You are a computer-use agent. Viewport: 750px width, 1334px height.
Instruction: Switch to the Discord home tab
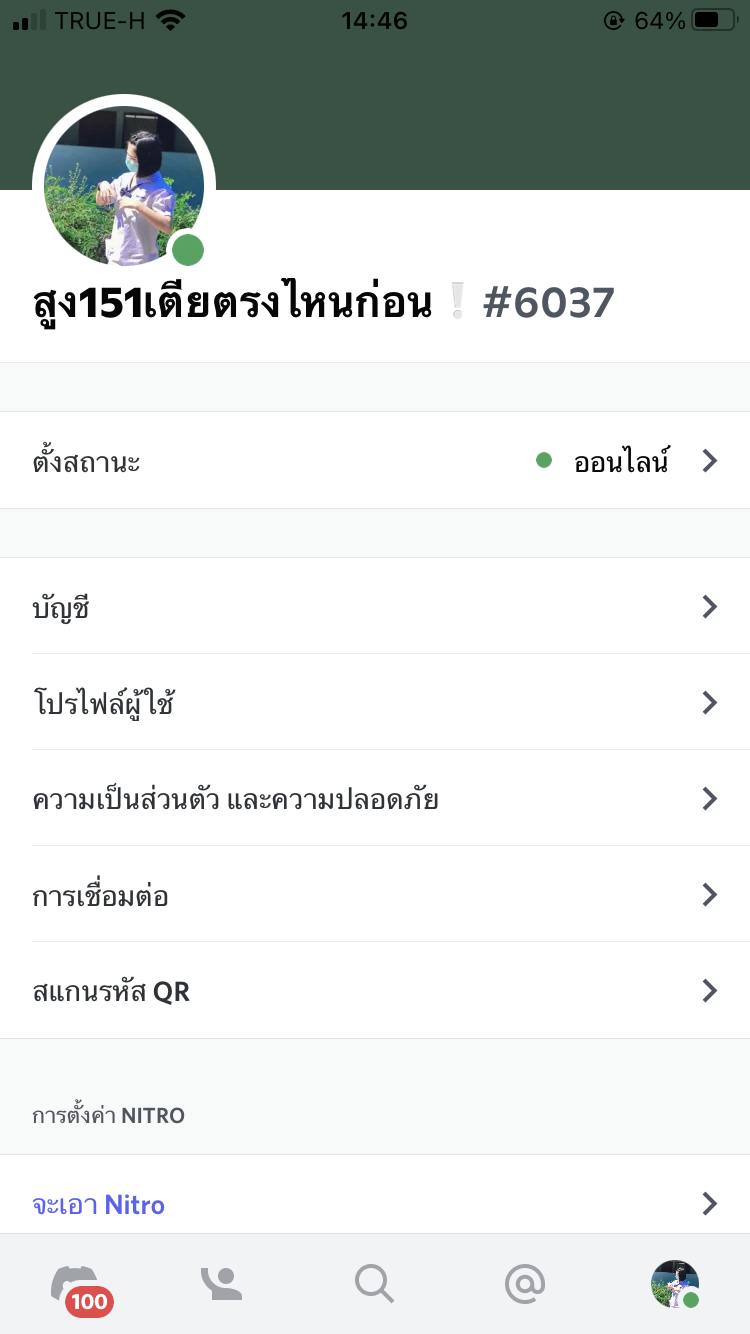(x=78, y=1284)
